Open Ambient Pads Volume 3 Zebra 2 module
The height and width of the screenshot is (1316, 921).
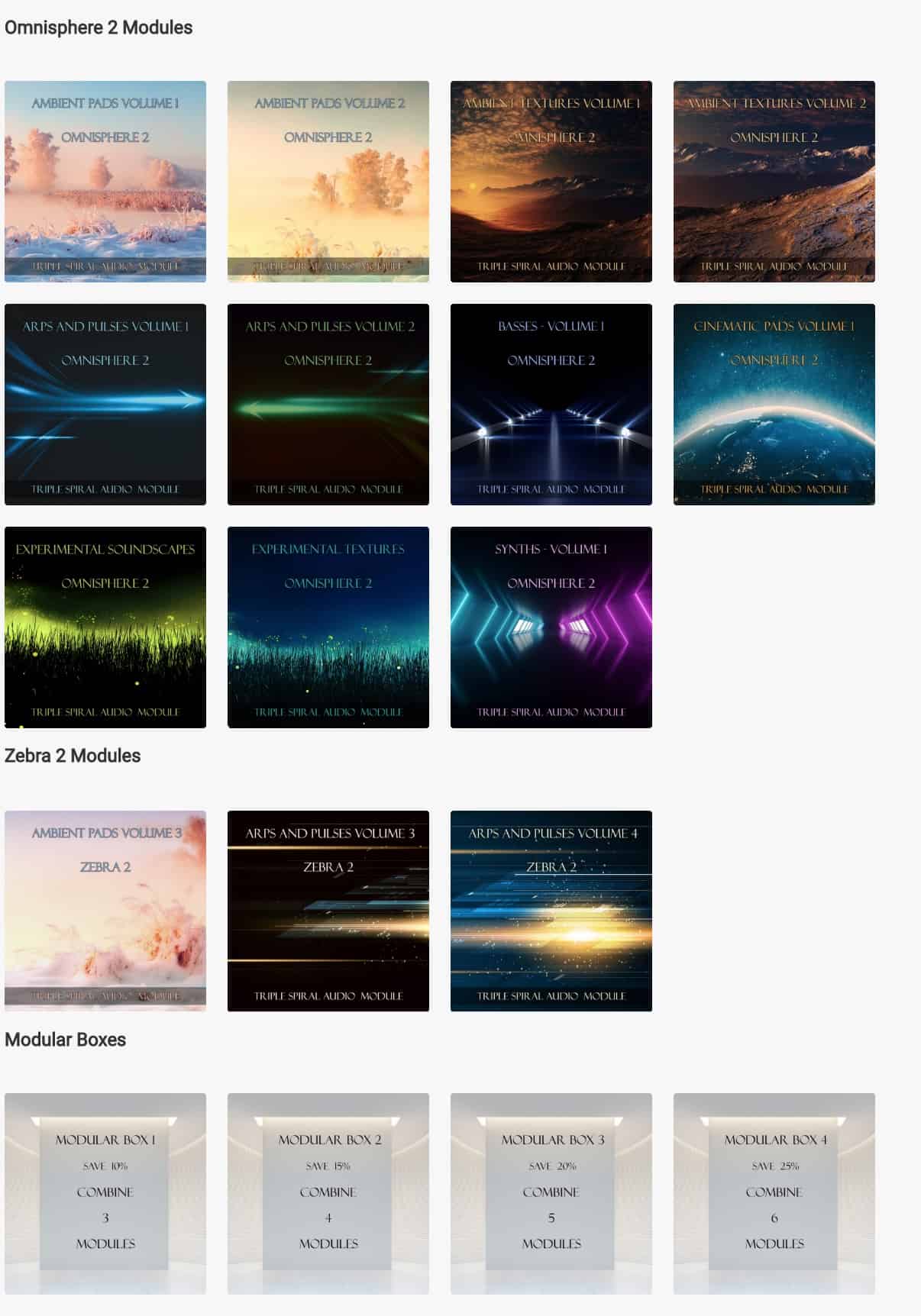point(105,911)
